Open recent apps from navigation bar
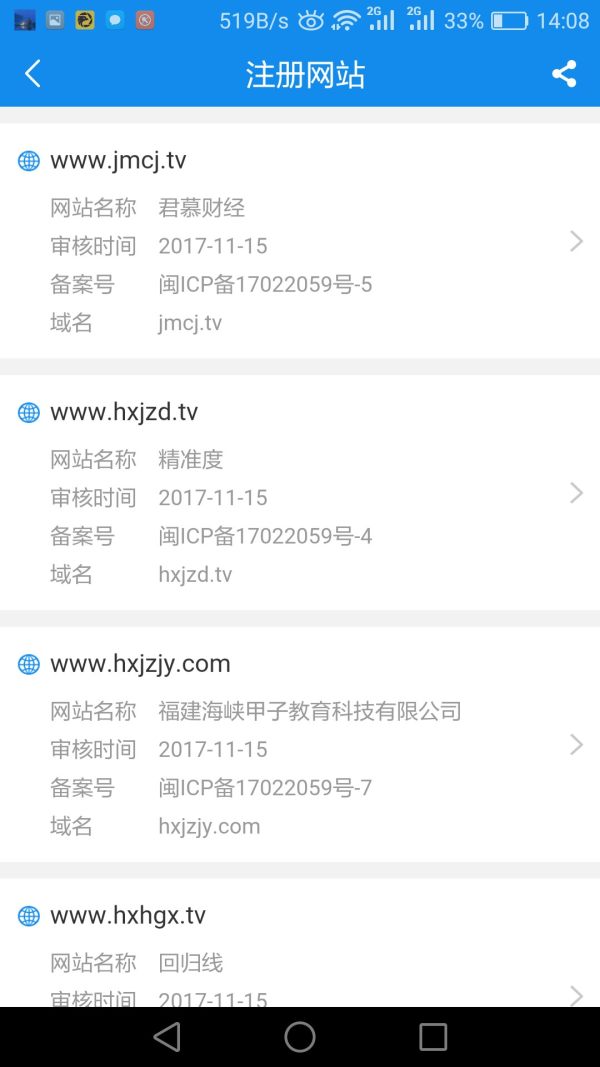 point(433,1037)
